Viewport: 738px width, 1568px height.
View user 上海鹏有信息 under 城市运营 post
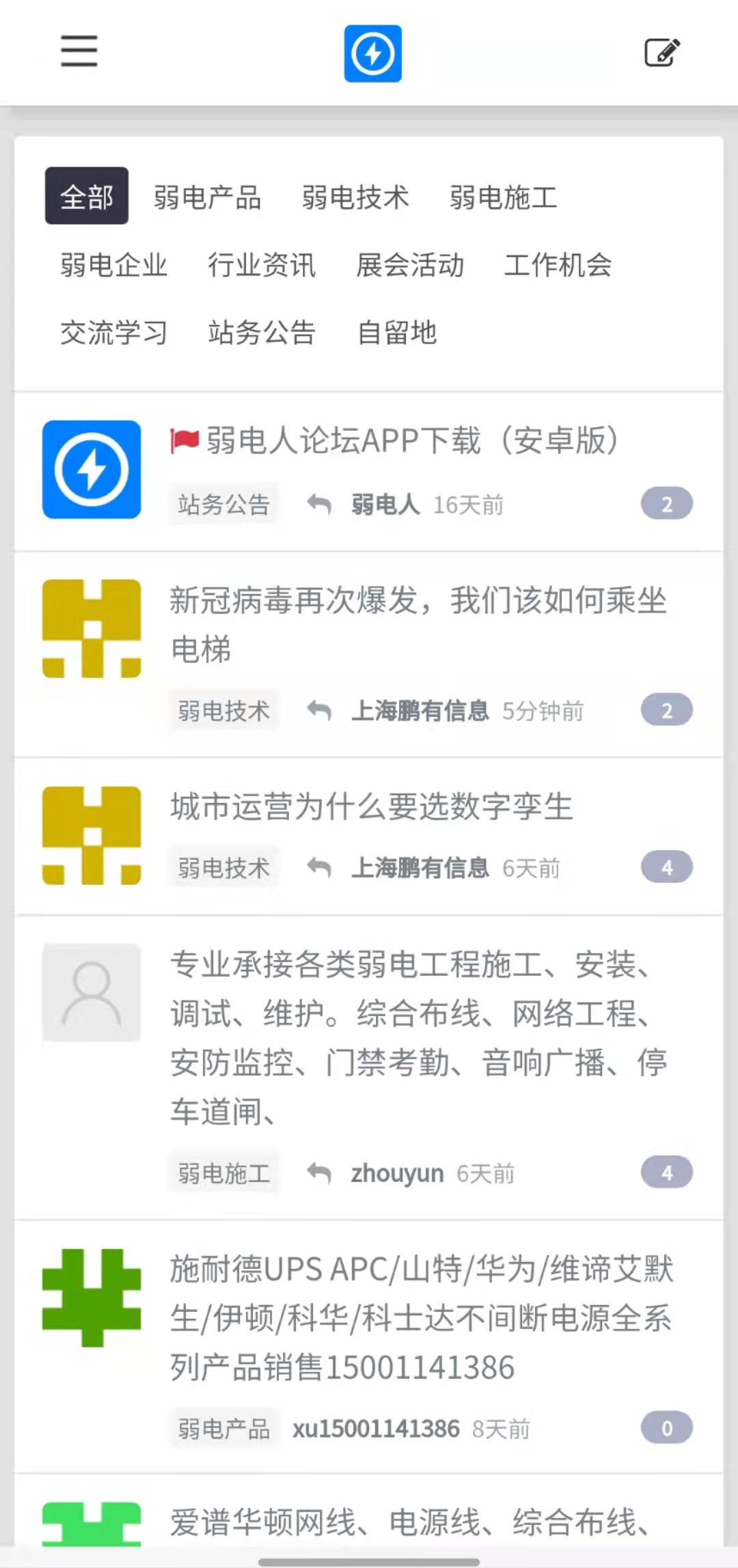coord(420,868)
